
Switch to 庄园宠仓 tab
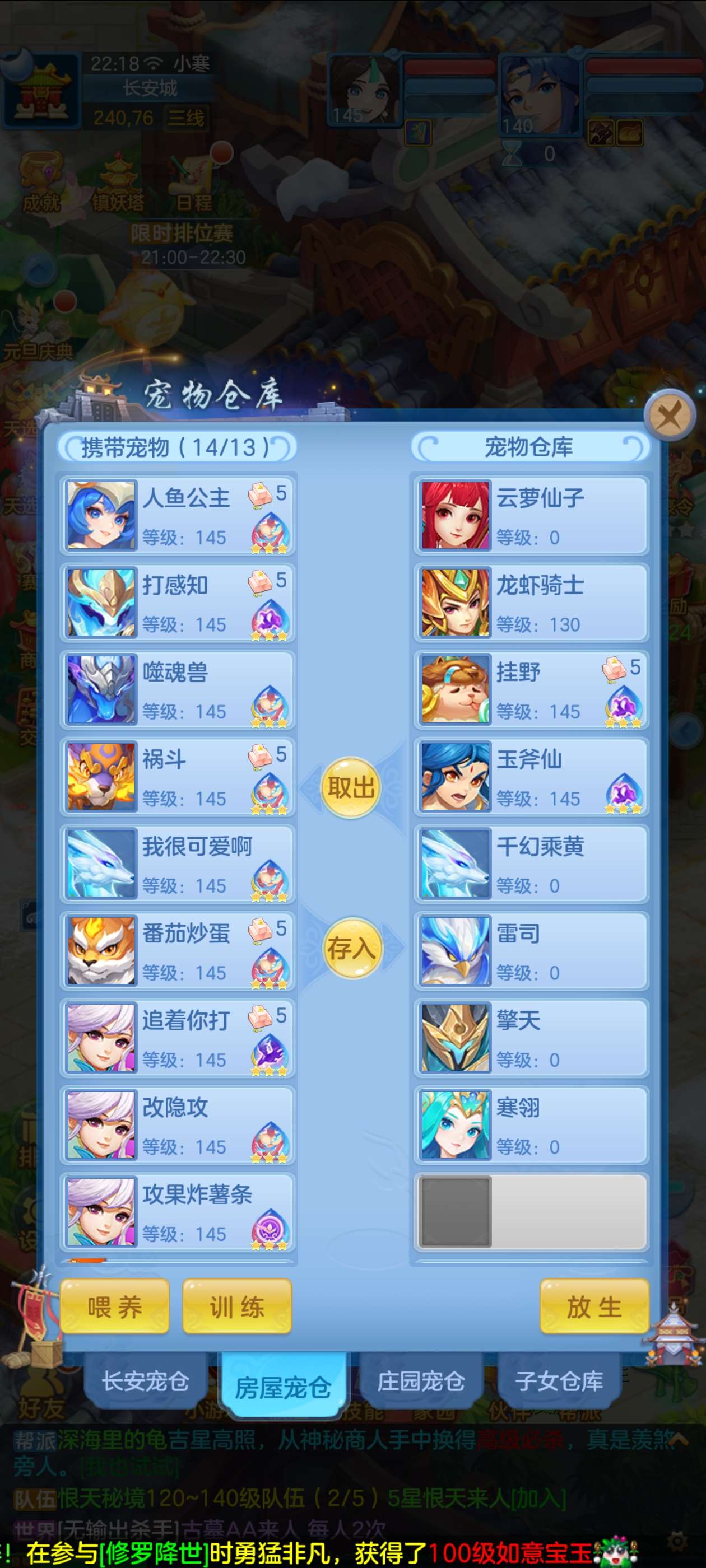[x=421, y=1381]
